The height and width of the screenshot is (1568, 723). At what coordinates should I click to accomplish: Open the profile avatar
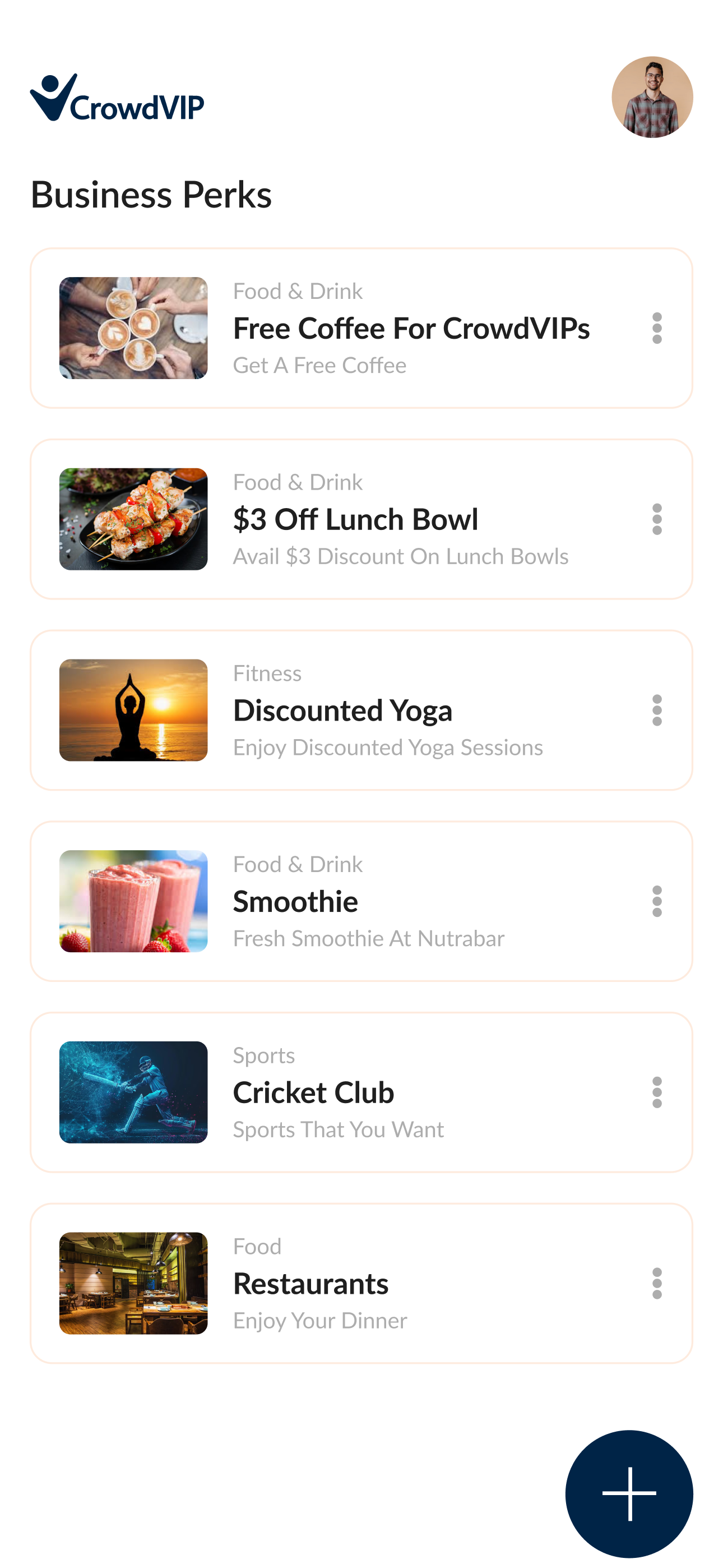652,98
